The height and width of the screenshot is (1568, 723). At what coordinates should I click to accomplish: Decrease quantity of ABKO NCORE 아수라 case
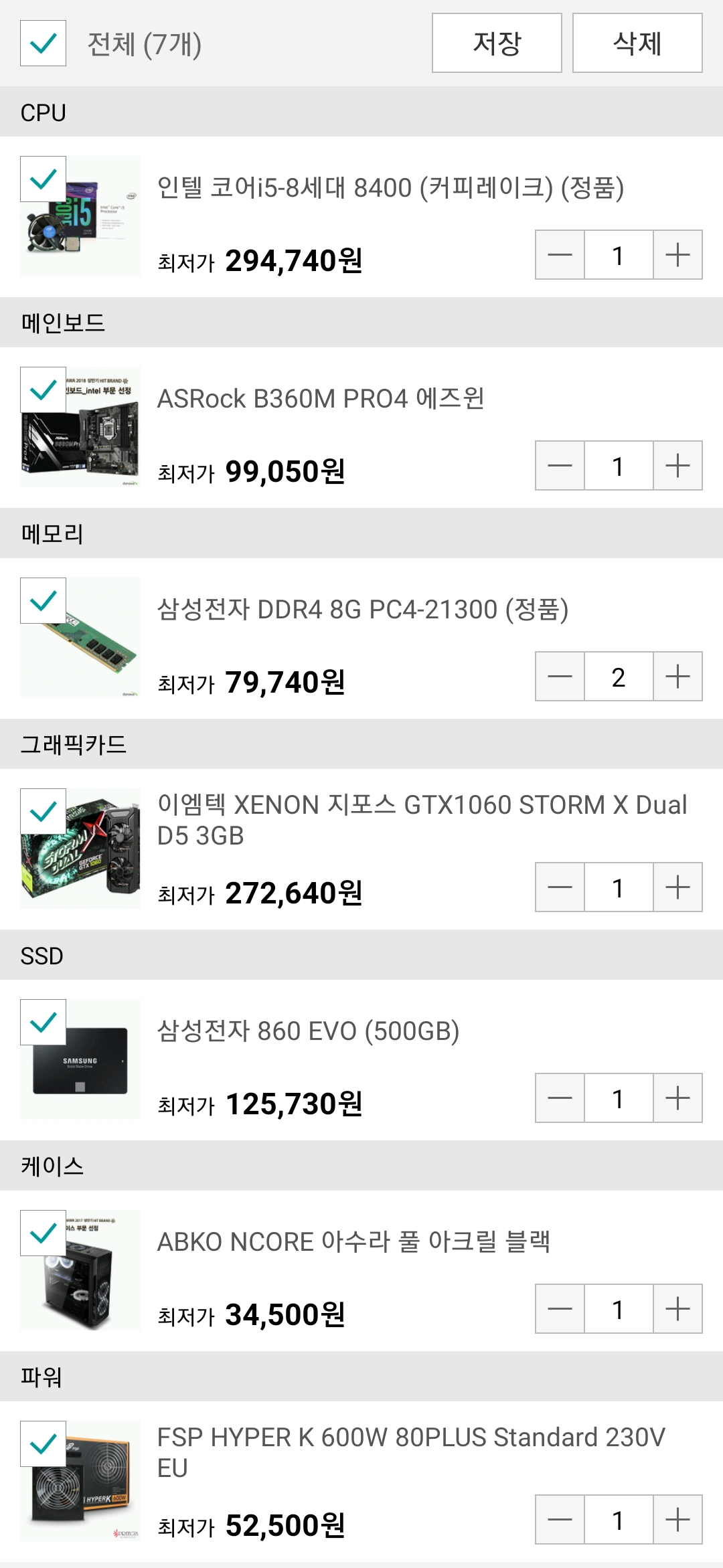tap(560, 1309)
